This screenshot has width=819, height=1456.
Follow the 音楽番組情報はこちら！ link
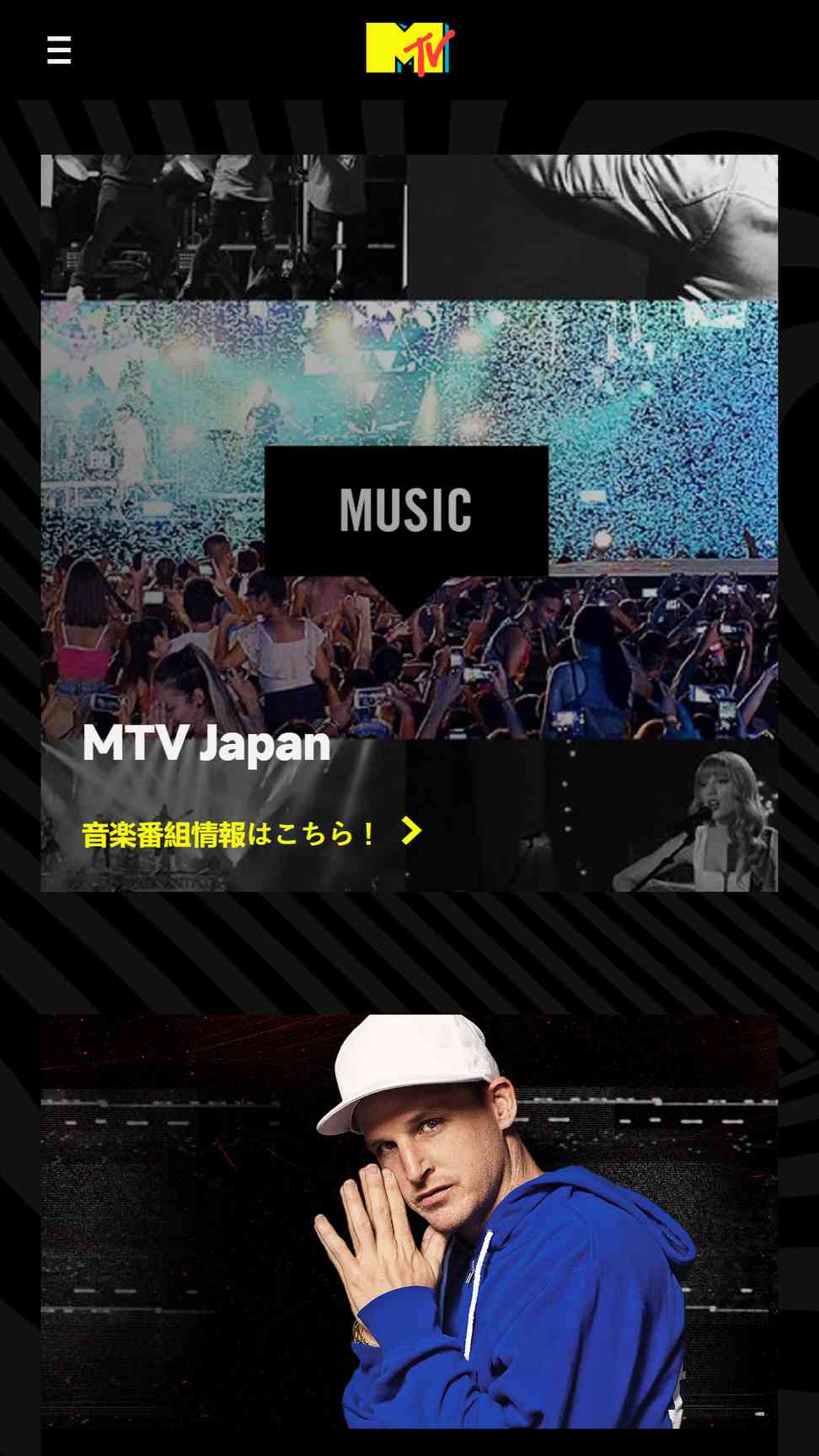click(251, 833)
